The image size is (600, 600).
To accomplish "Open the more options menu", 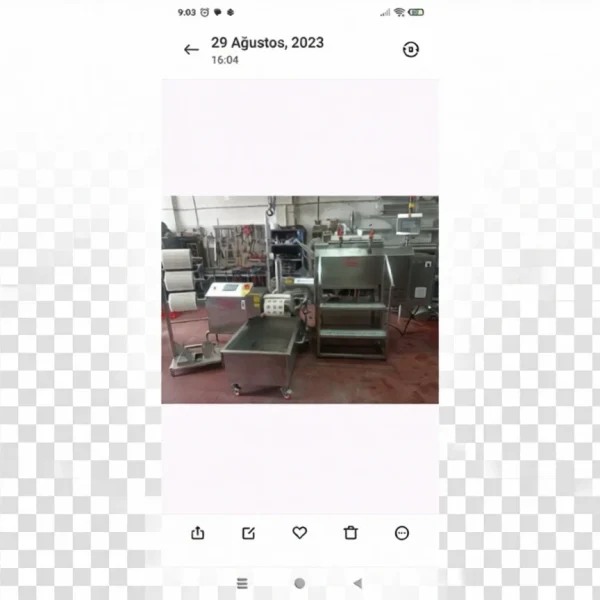I will point(402,533).
